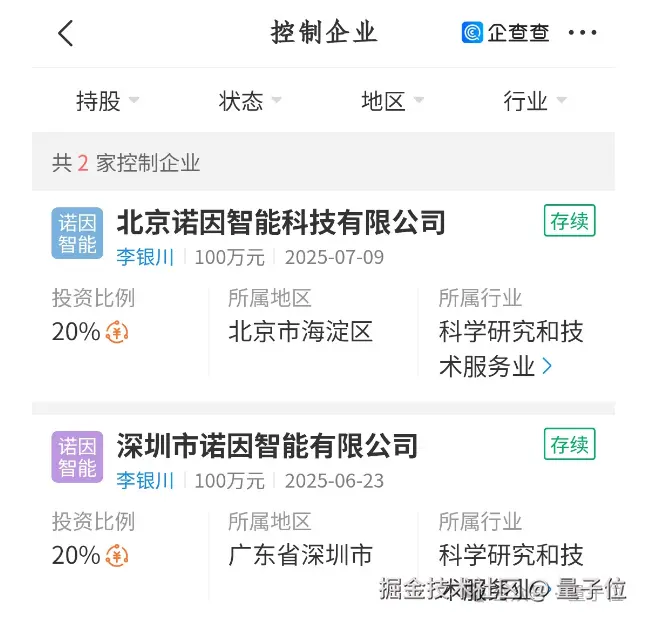View 李银川 profile under the Shenzhen company
The width and height of the screenshot is (645, 620).
(145, 481)
